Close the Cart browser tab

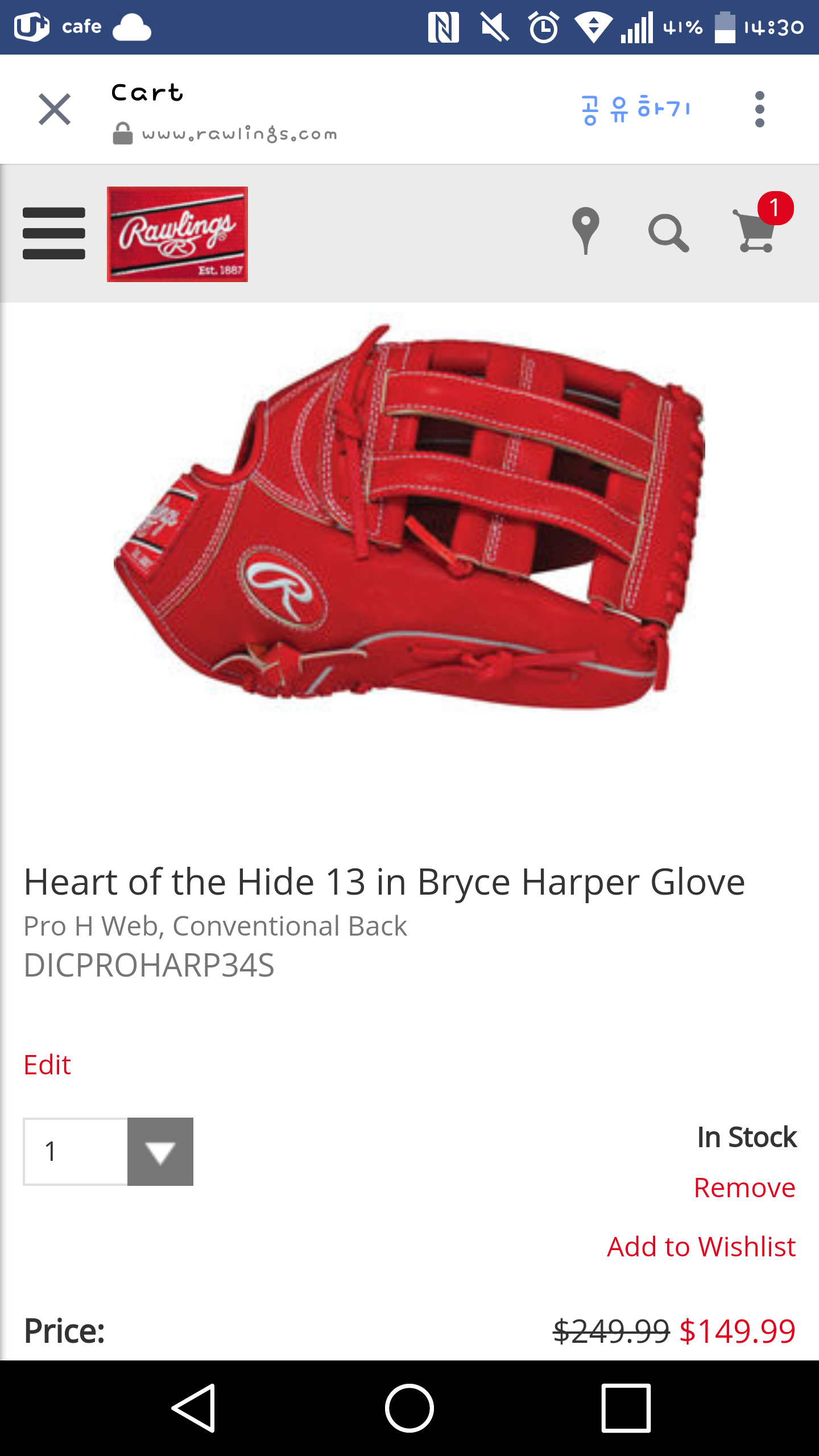pyautogui.click(x=55, y=109)
